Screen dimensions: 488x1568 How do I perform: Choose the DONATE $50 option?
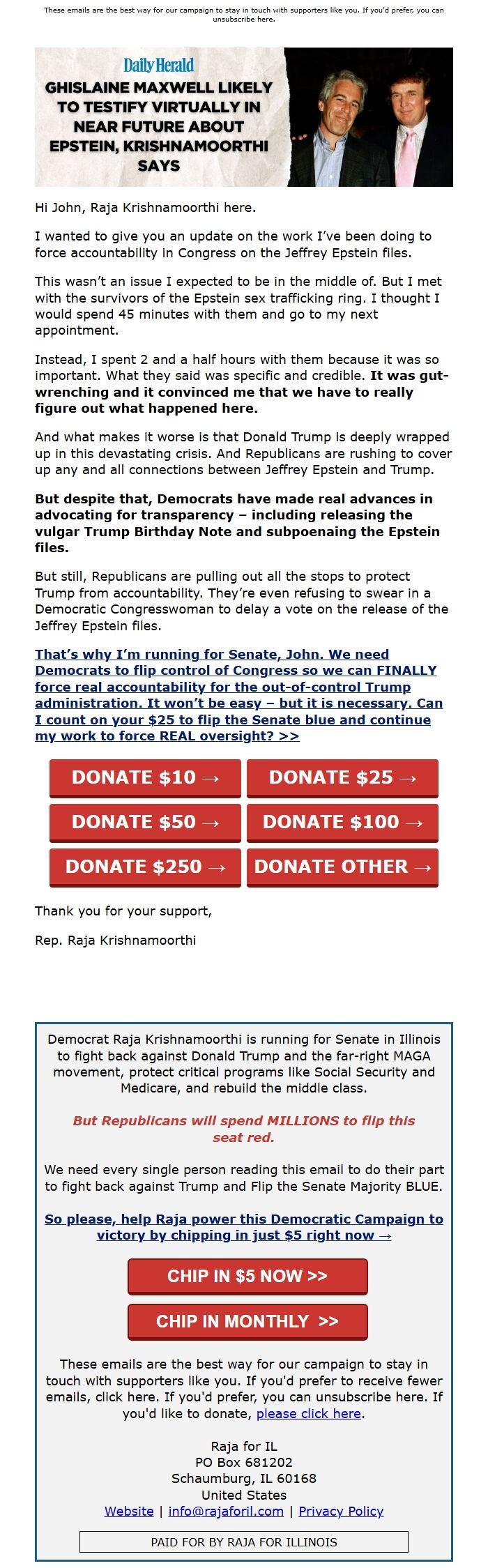tap(145, 822)
